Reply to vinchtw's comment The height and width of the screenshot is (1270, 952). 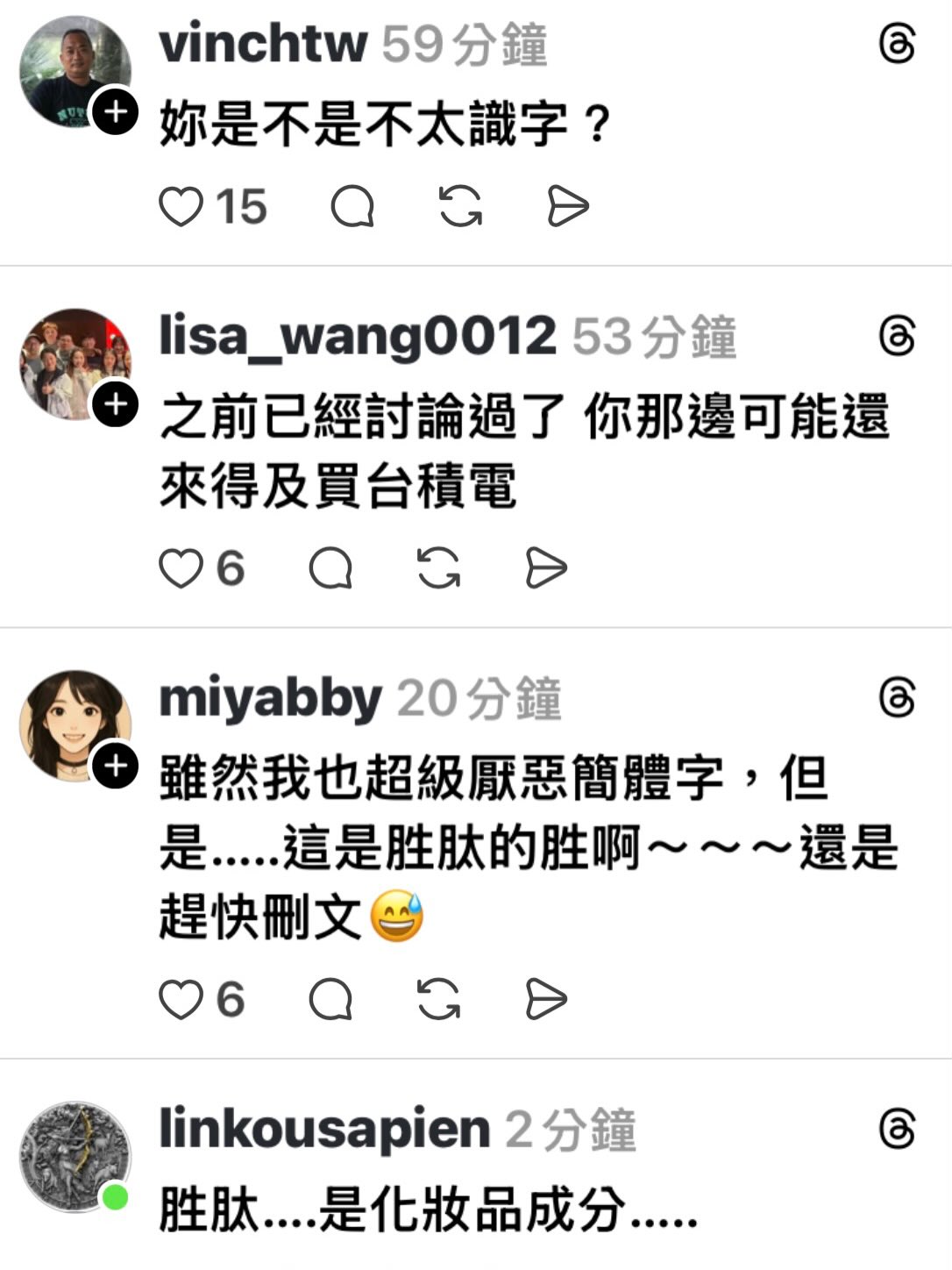pyautogui.click(x=352, y=207)
